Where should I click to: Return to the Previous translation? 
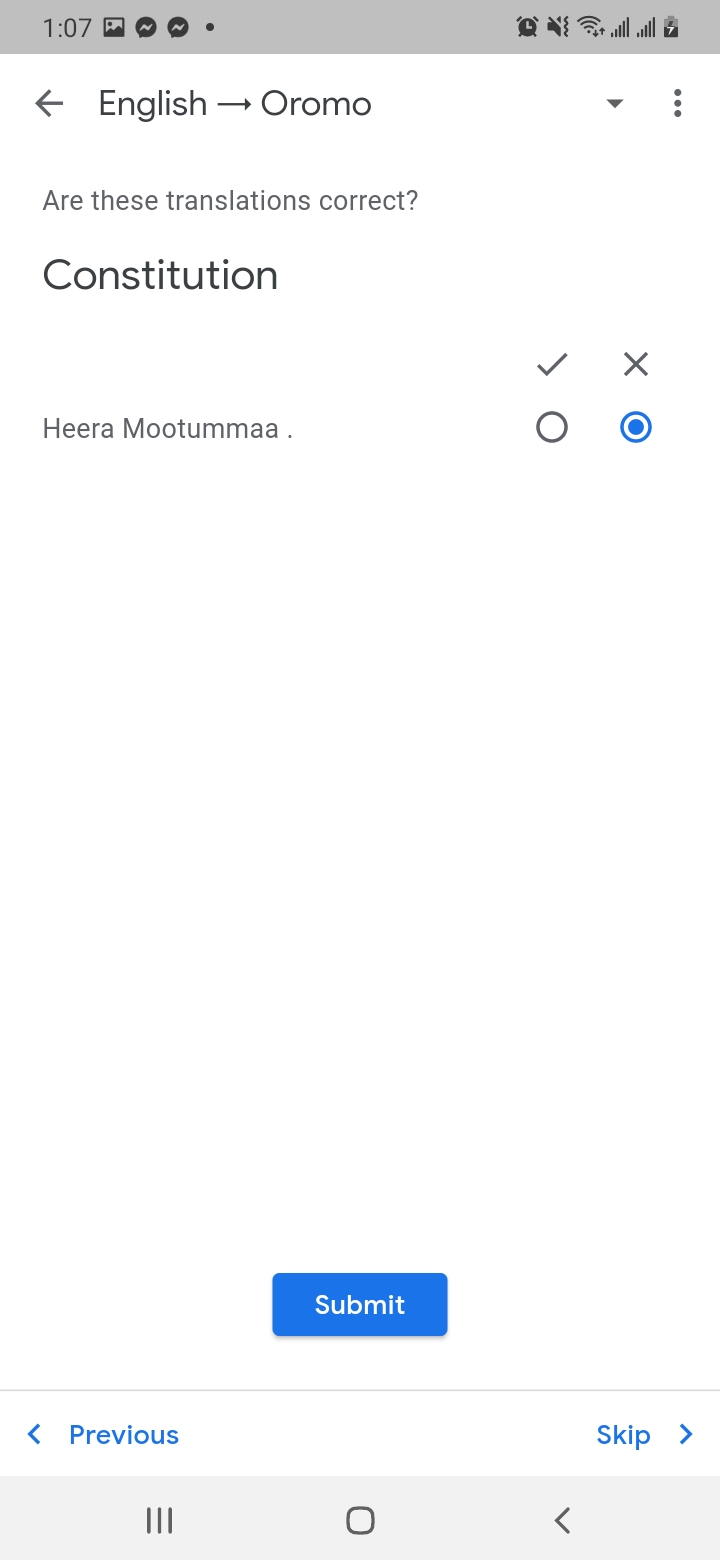(x=103, y=1435)
